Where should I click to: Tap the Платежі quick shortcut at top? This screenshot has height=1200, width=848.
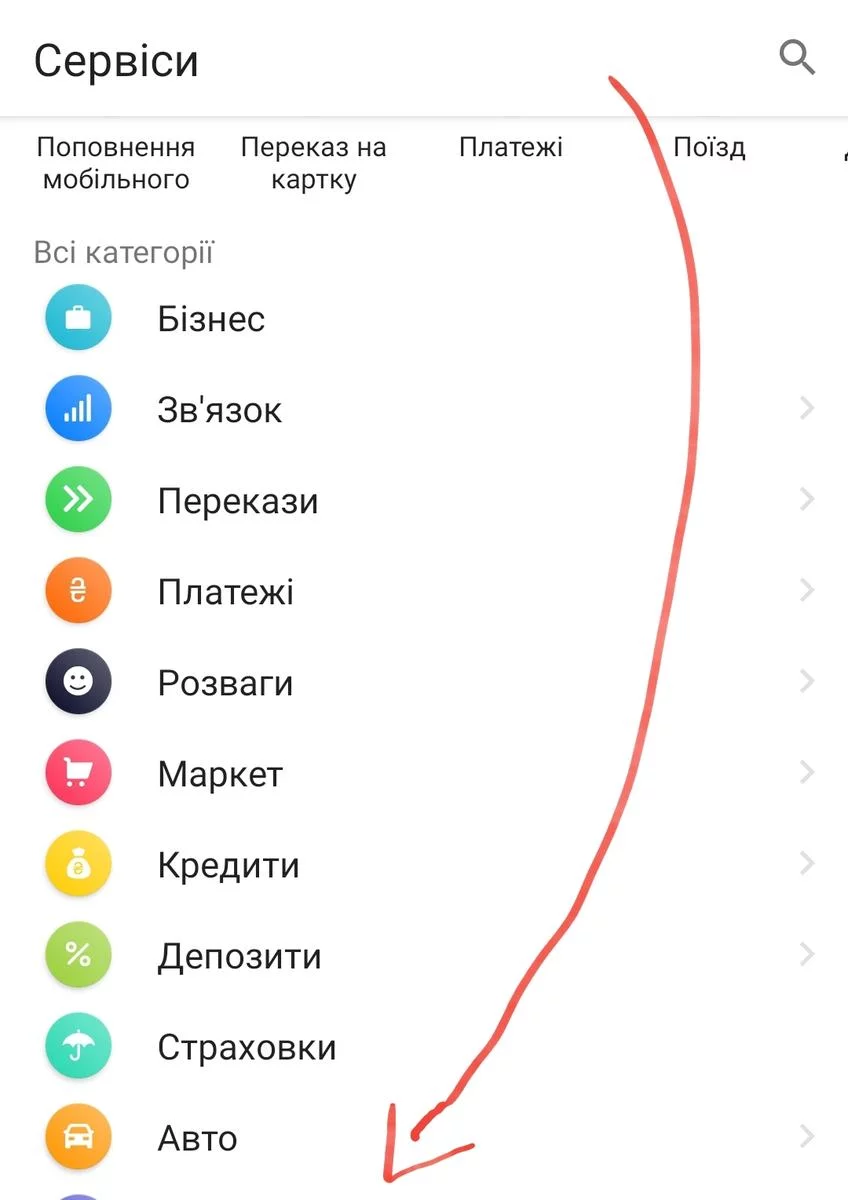(510, 148)
